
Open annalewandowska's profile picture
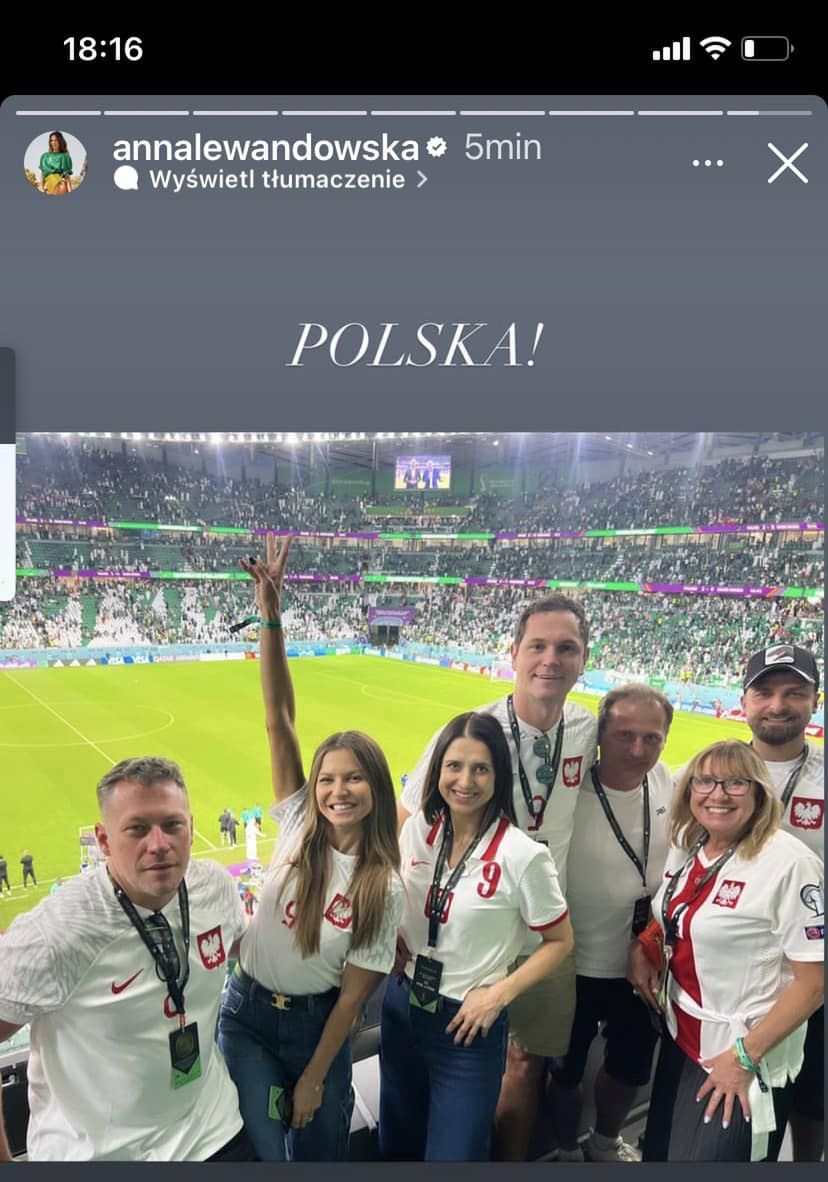click(x=55, y=162)
